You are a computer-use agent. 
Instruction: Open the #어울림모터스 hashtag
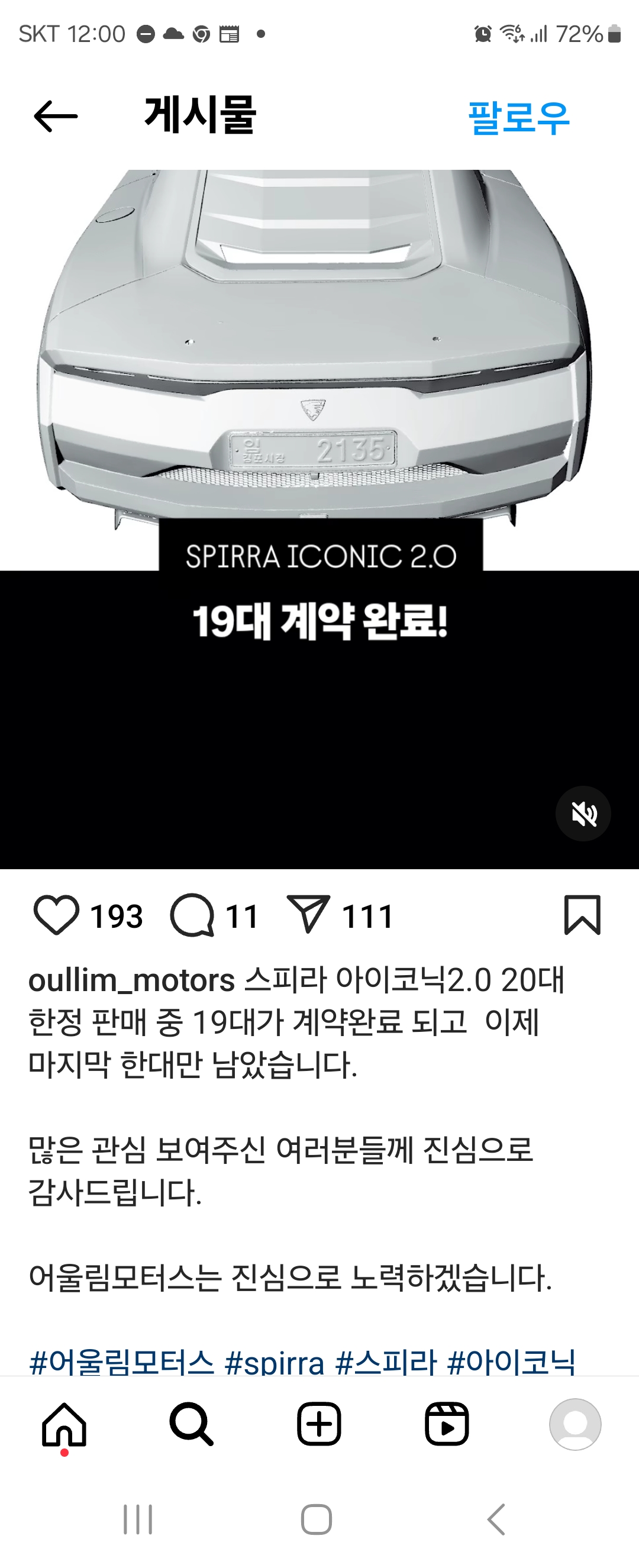tap(122, 1362)
